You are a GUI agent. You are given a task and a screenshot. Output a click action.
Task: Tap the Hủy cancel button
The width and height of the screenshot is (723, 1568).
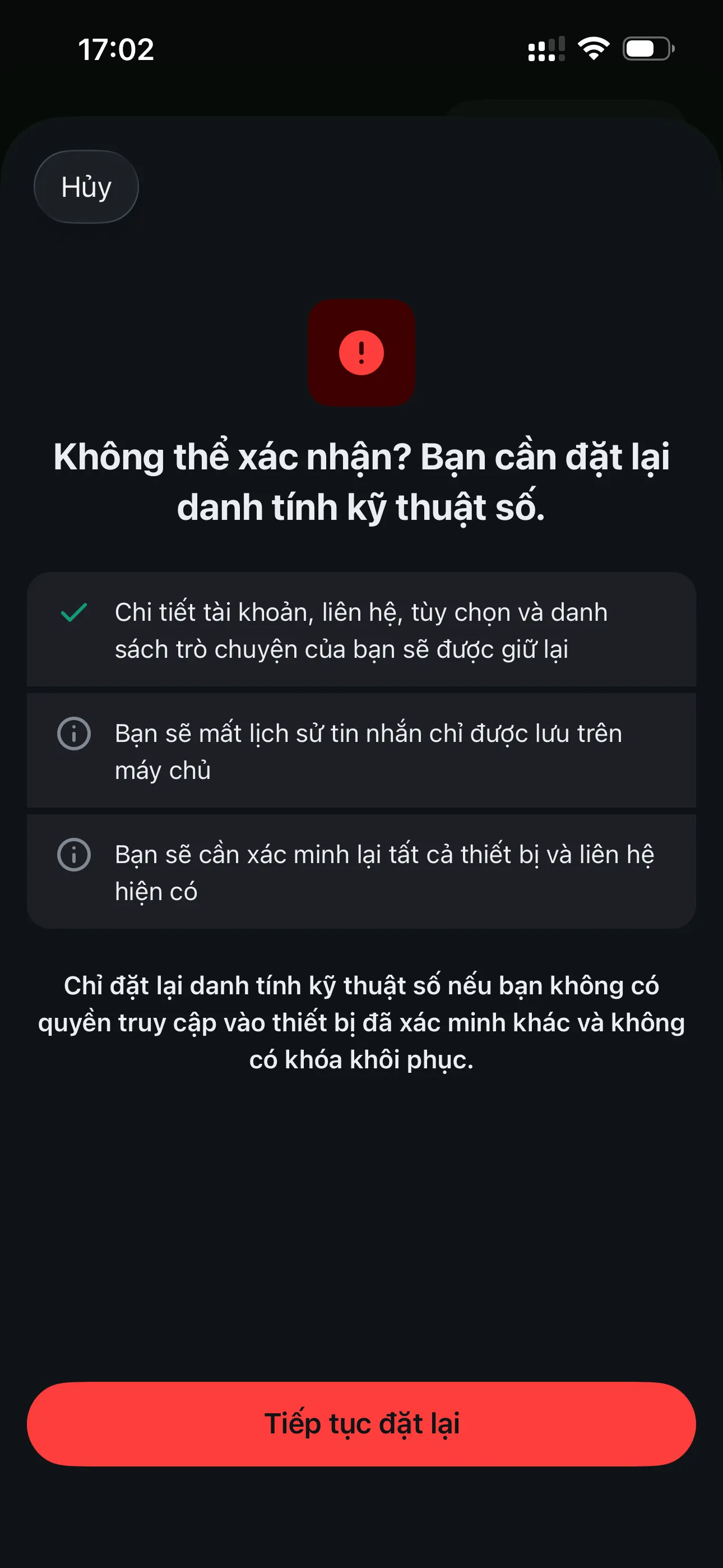click(86, 187)
